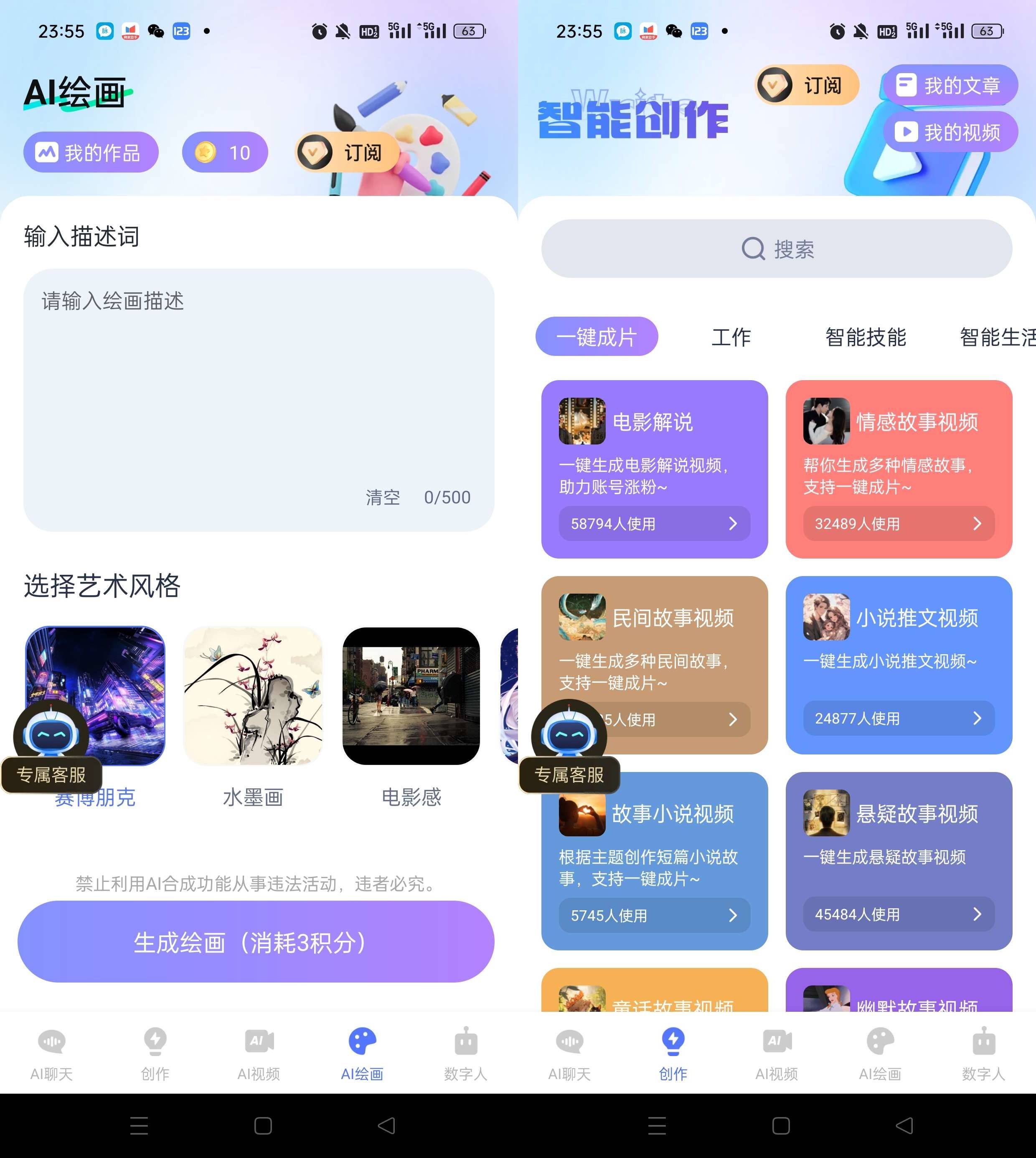Tap 生成绘画 (消耗3积分) button
The image size is (1036, 1158).
[256, 942]
